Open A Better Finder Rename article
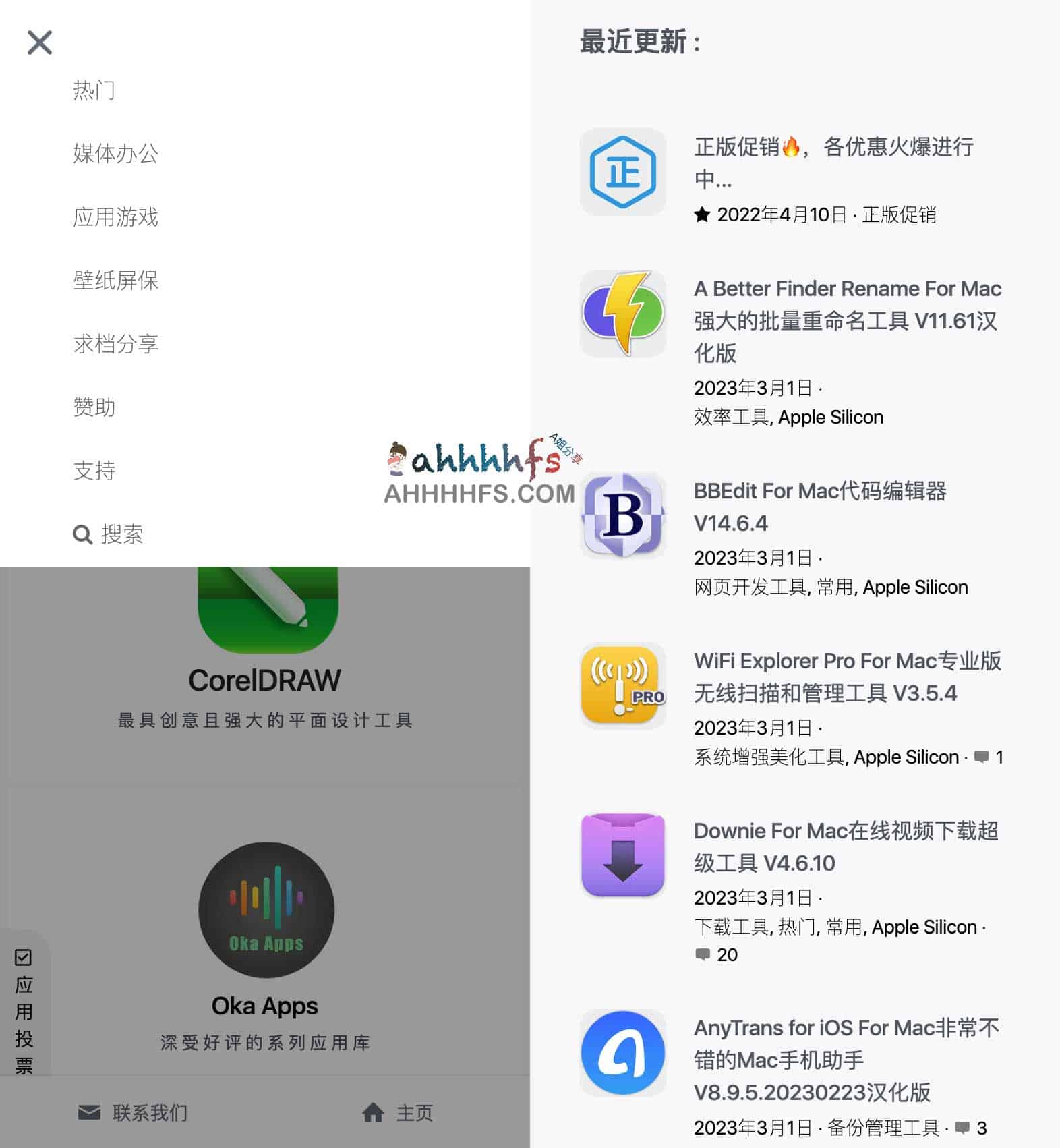Screen dimensions: 1060x1148 click(x=847, y=320)
